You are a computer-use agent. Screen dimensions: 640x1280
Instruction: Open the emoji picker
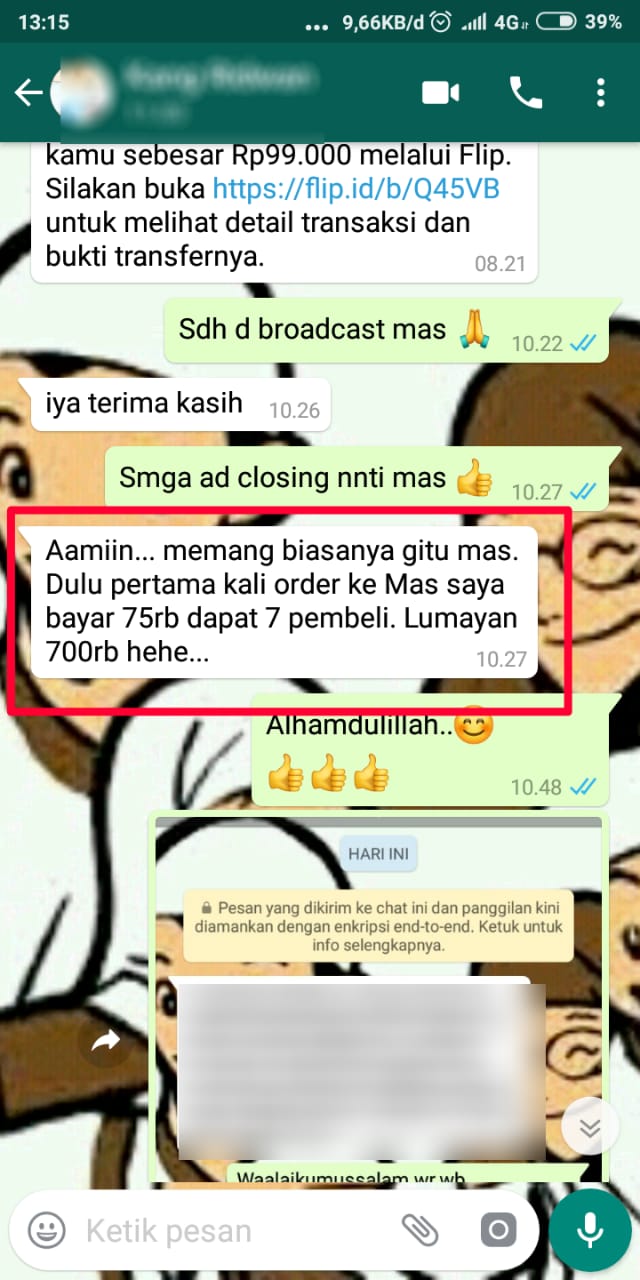(46, 1230)
